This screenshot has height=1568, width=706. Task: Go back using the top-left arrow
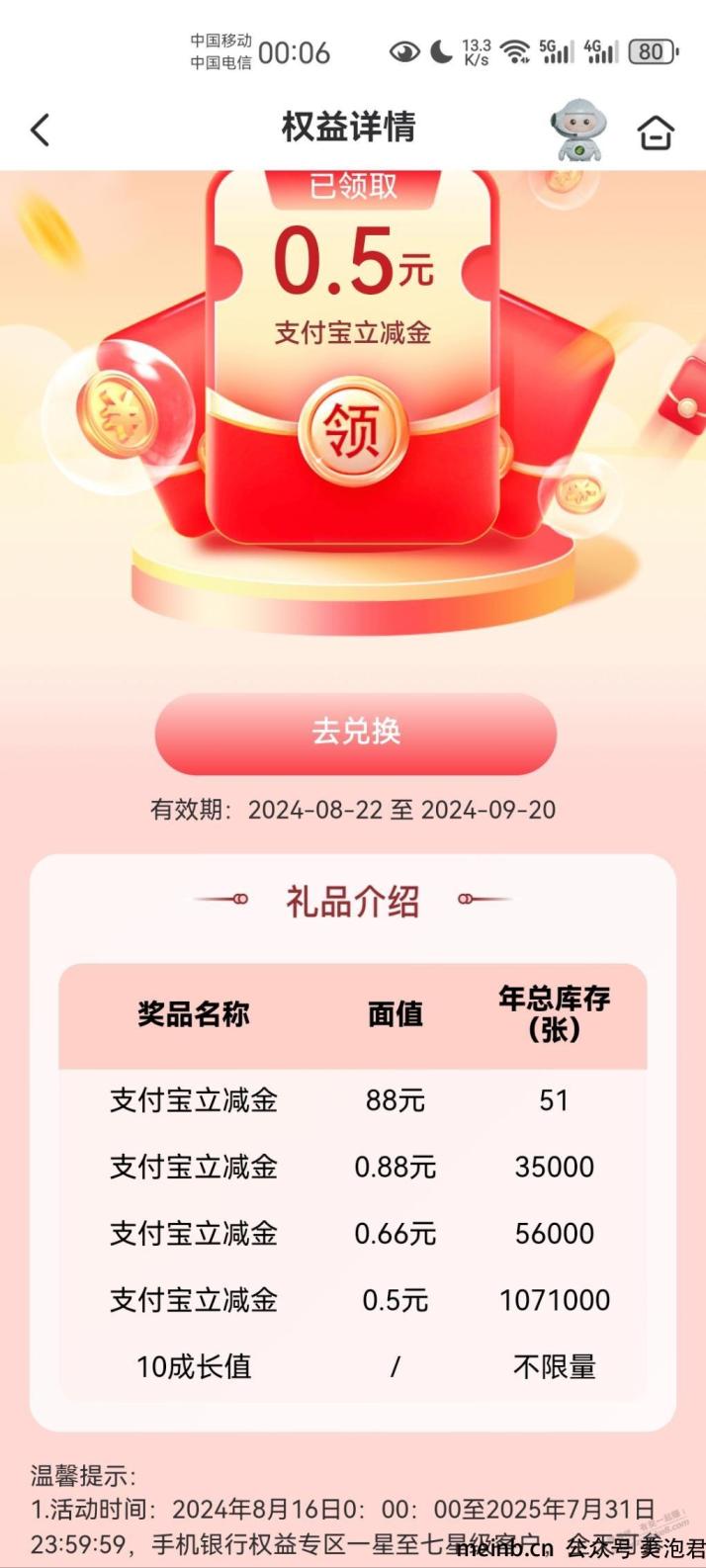tap(40, 131)
